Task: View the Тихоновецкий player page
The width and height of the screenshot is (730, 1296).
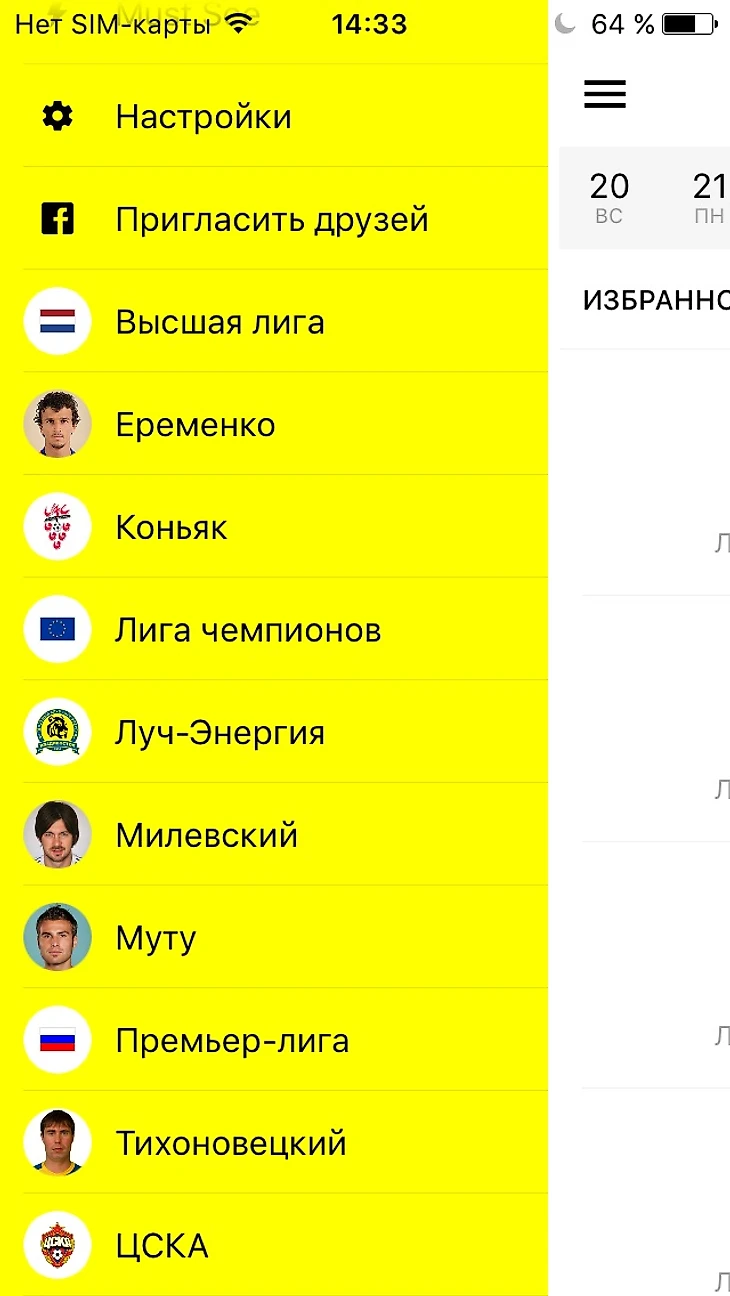Action: pyautogui.click(x=231, y=1143)
